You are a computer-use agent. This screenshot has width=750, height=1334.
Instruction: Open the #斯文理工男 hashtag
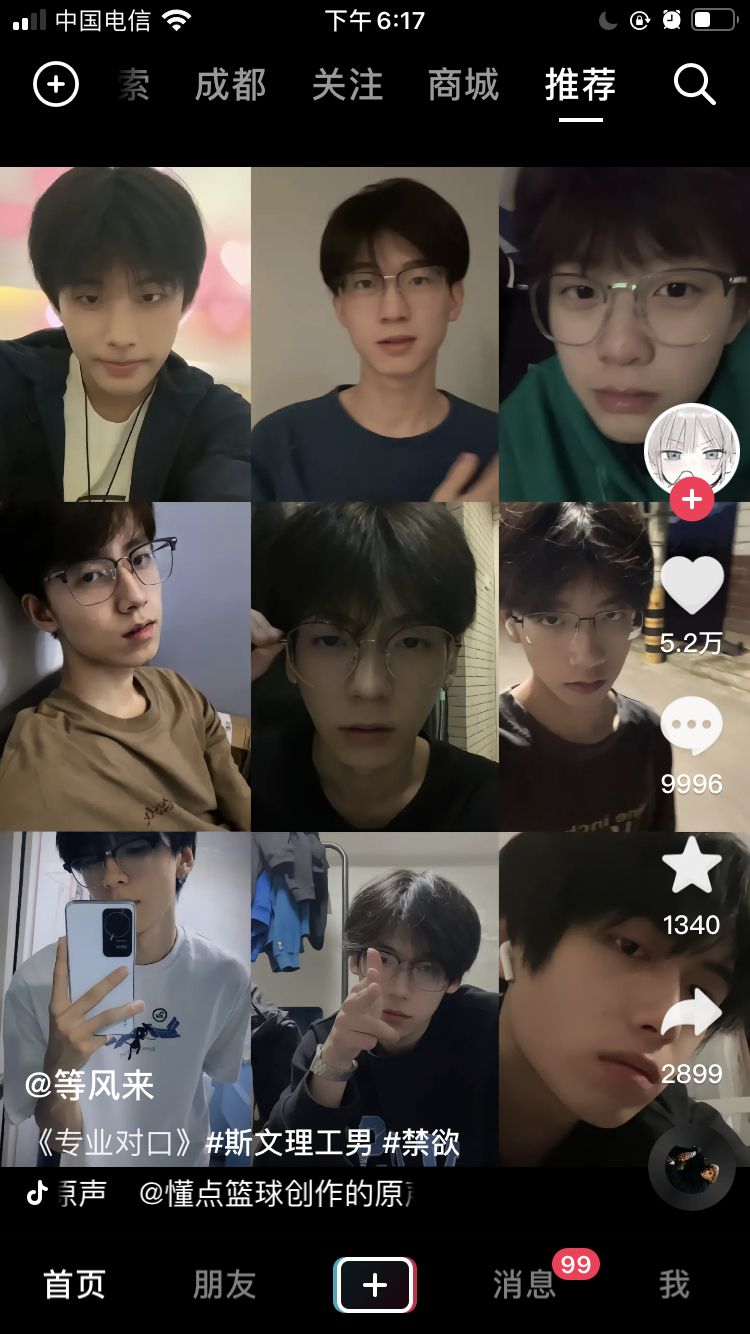[289, 1142]
